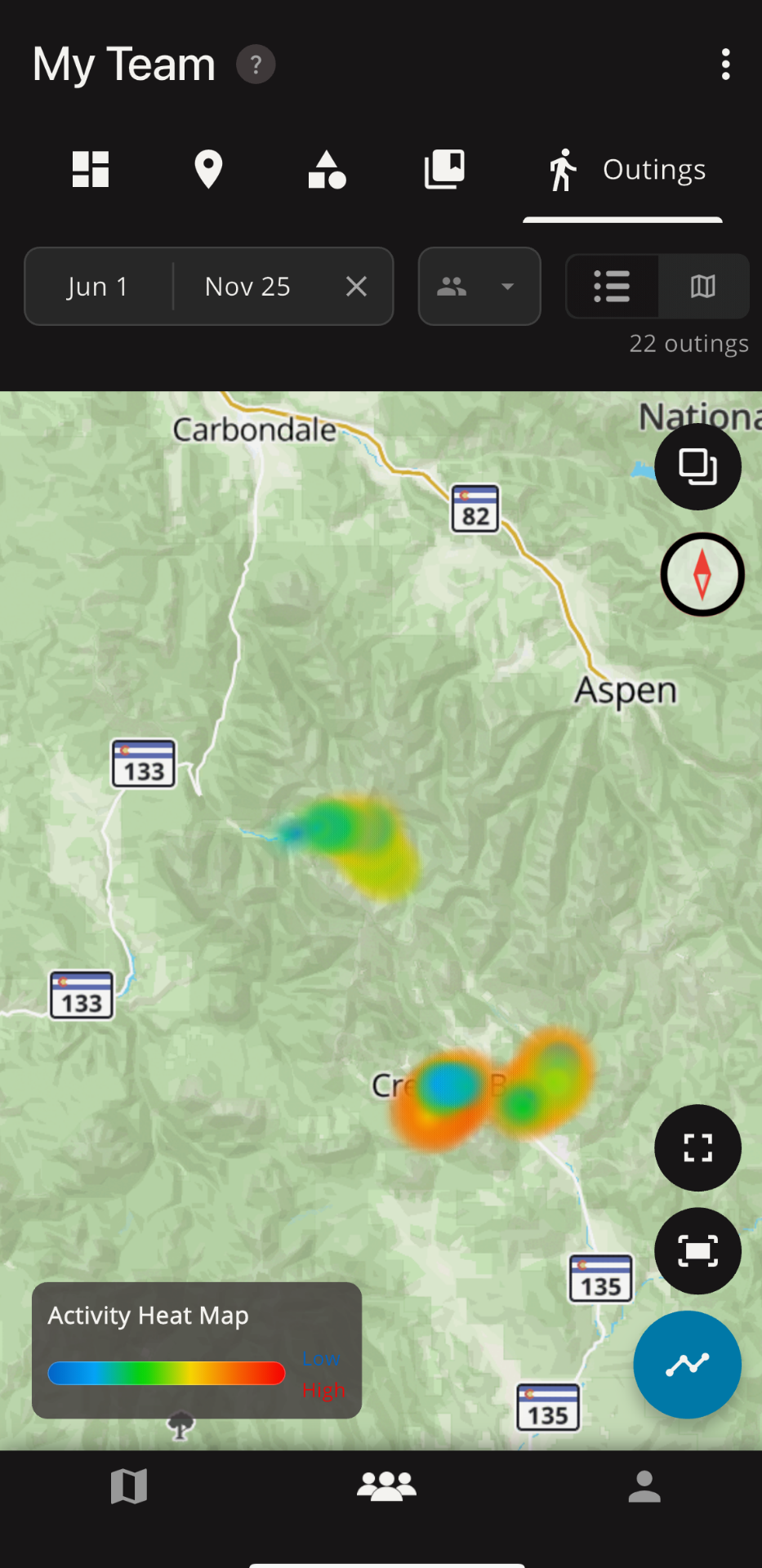This screenshot has height=1568, width=762.
Task: Clear the date range filter
Action: [356, 287]
